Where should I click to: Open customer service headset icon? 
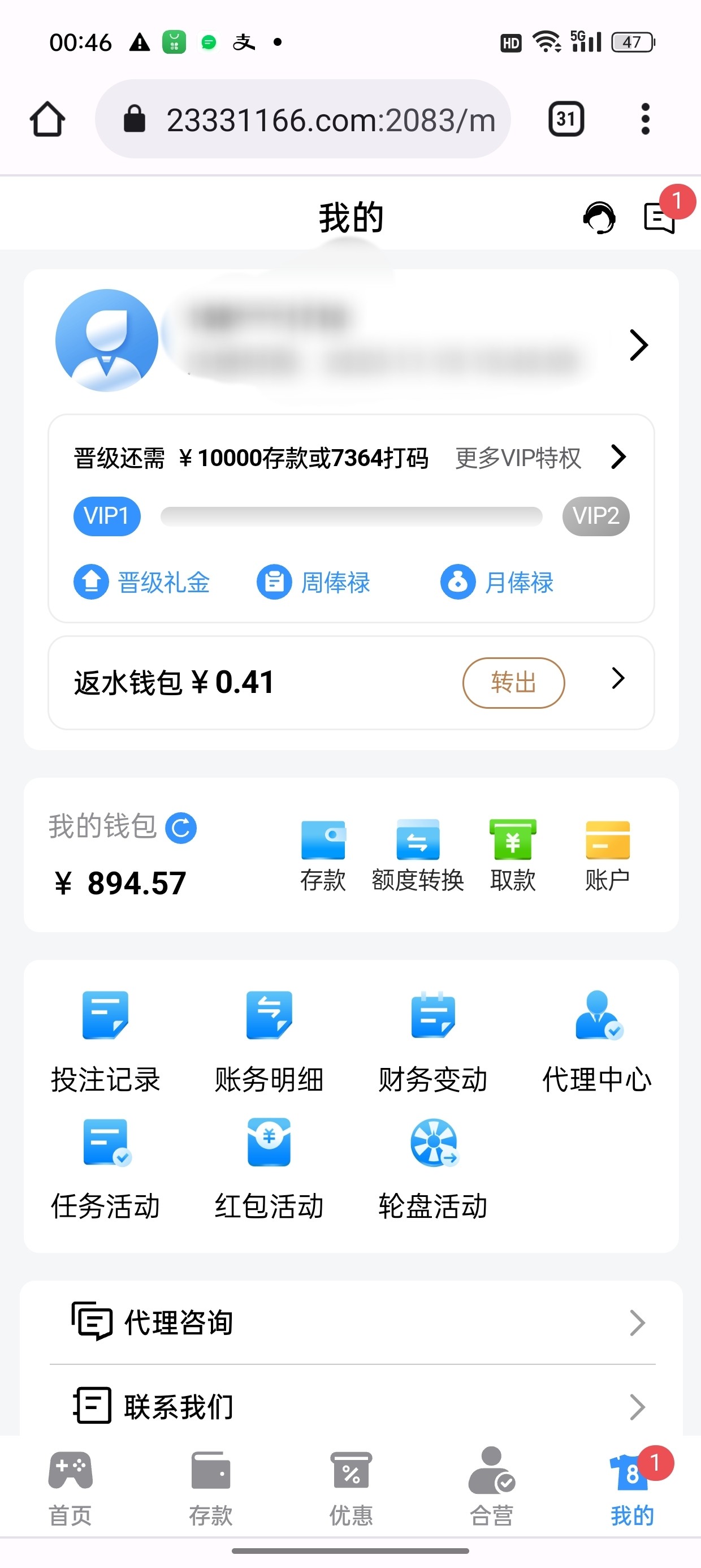(x=599, y=218)
